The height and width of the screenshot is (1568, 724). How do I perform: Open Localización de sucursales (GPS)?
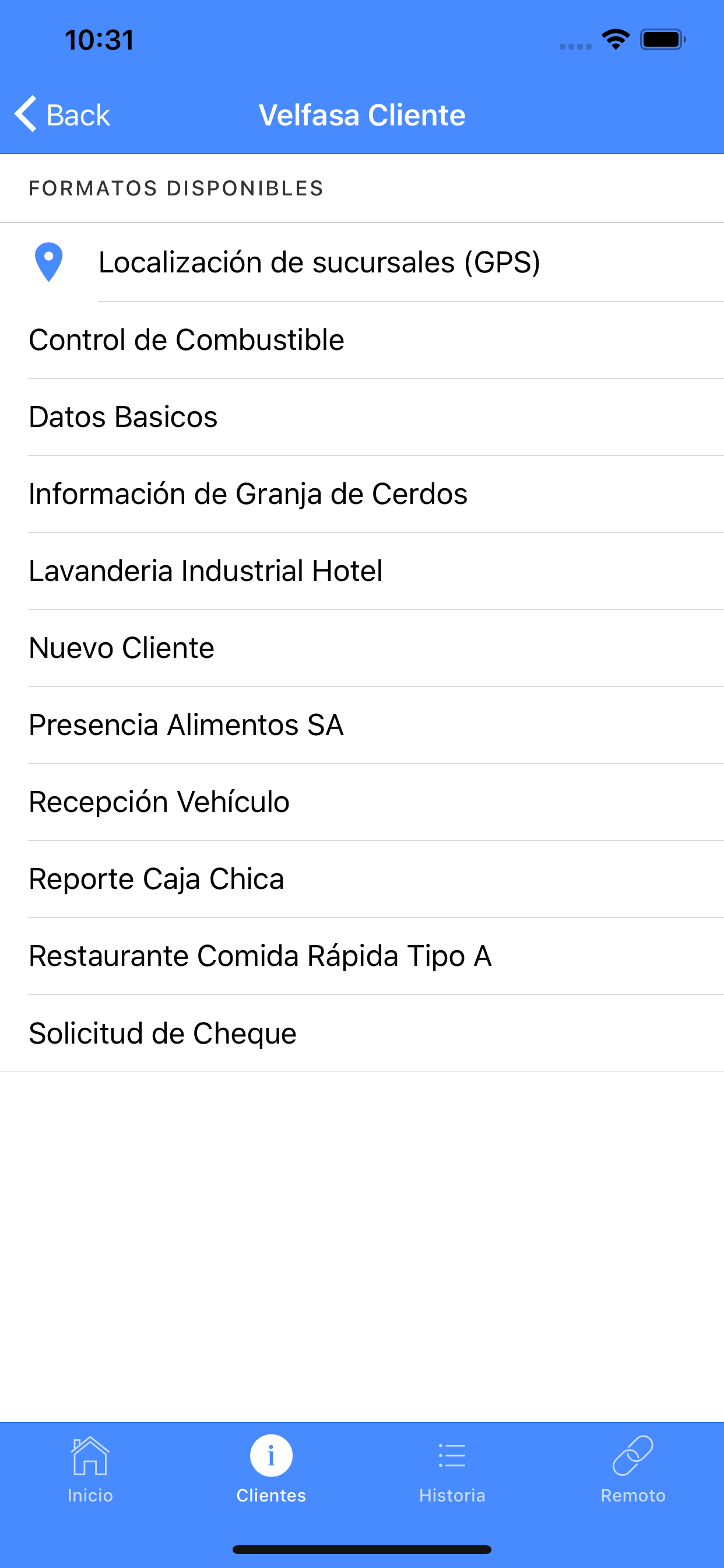point(362,262)
